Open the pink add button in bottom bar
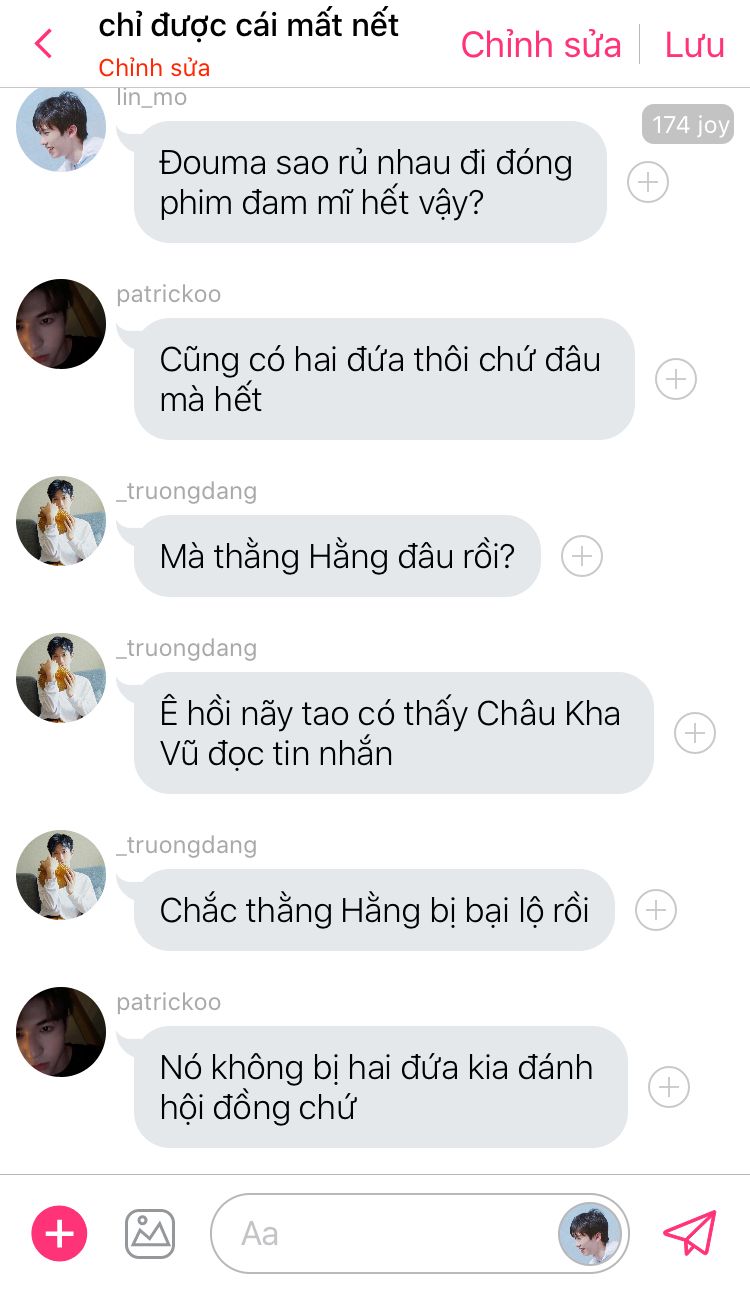750x1294 pixels. click(60, 1233)
